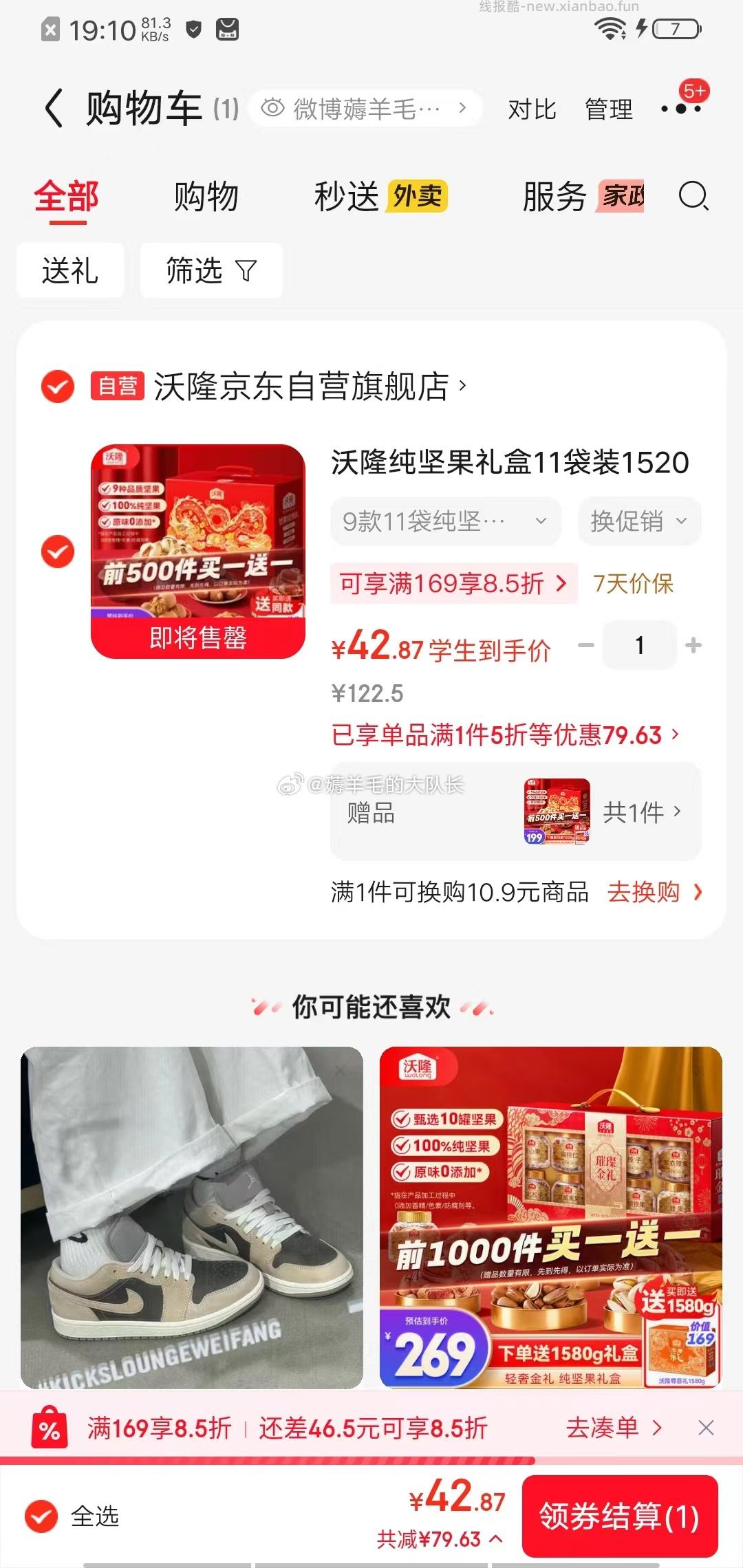
Task: Tap 去换购 to add-on purchase
Action: pyautogui.click(x=654, y=892)
